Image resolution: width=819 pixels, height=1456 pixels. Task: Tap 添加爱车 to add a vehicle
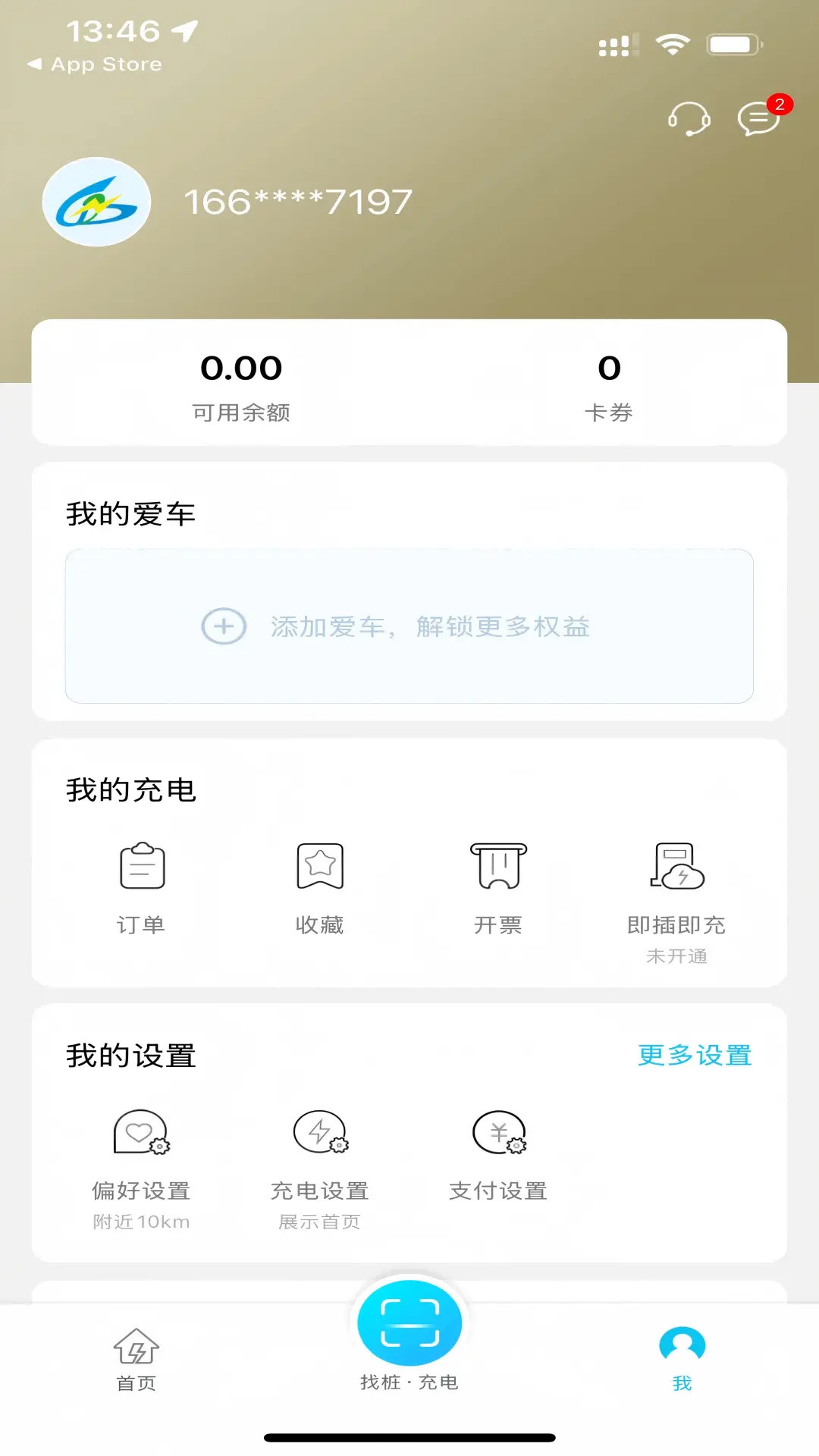[x=409, y=627]
